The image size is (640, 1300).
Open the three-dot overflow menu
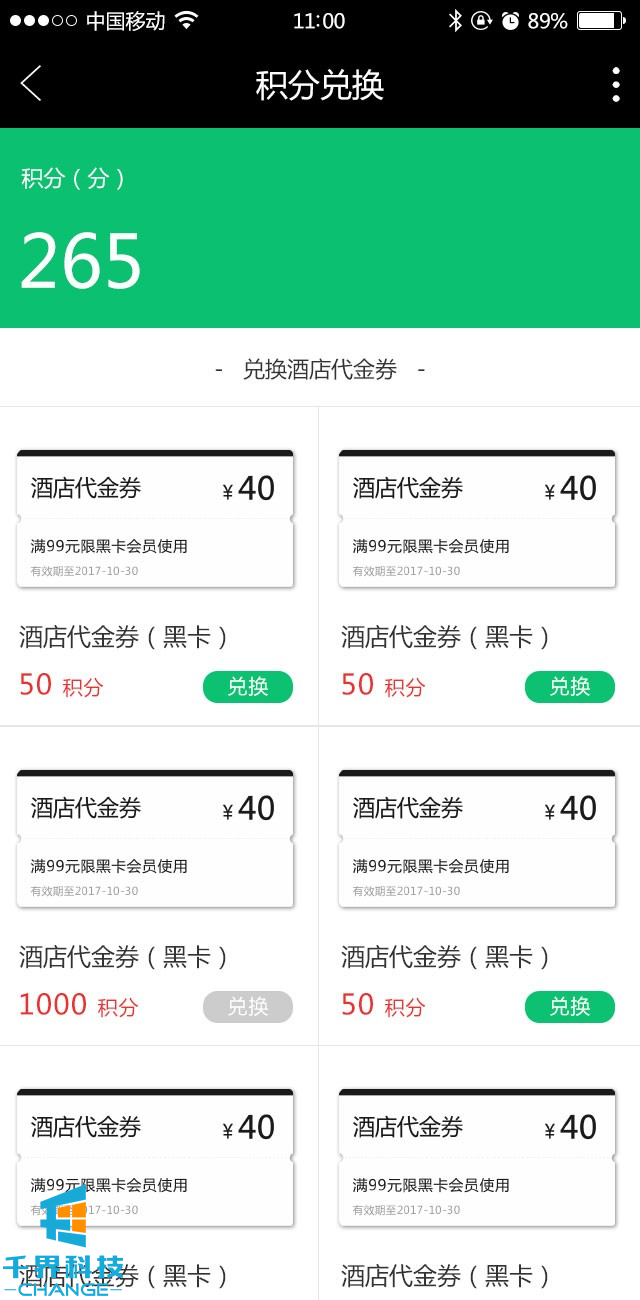[615, 84]
